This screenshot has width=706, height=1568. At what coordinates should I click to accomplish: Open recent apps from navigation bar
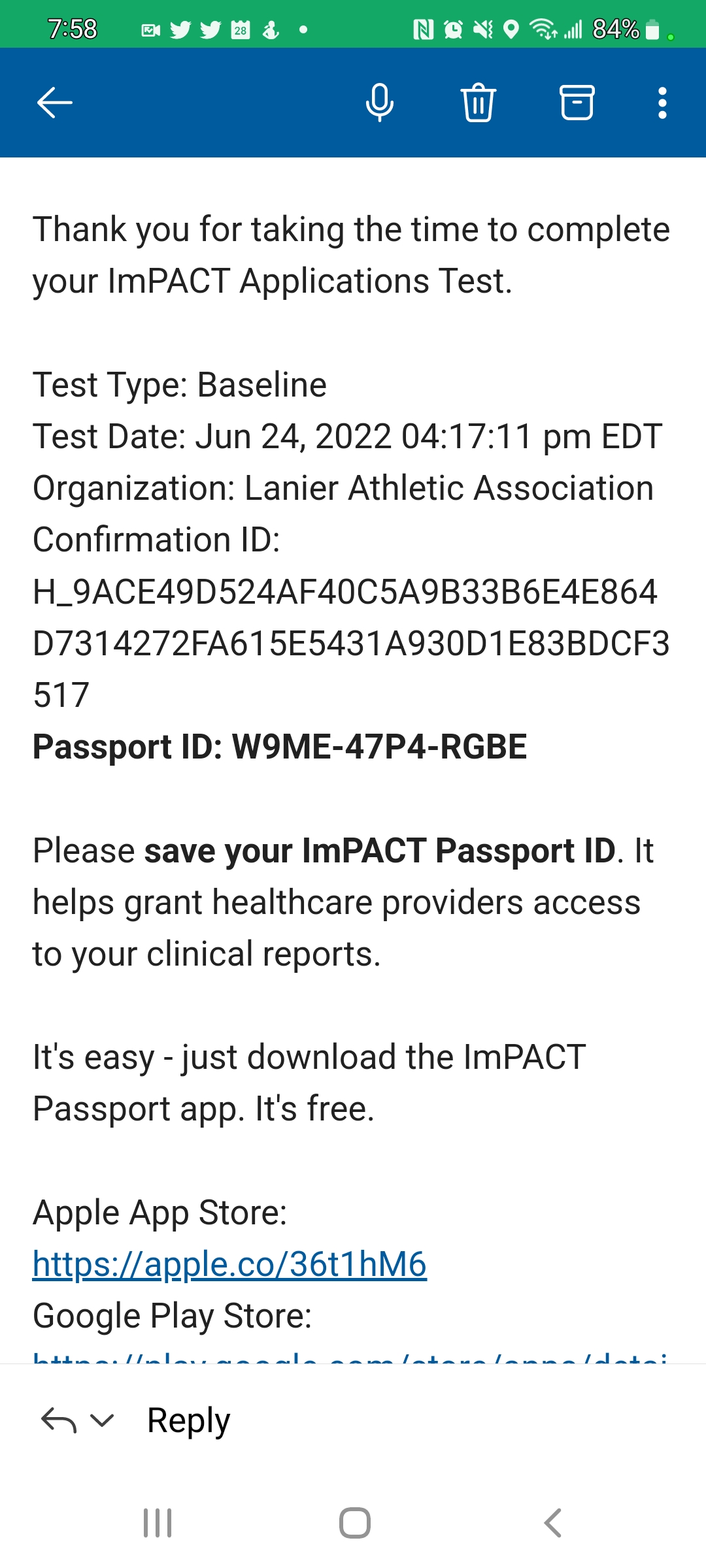click(x=158, y=1523)
